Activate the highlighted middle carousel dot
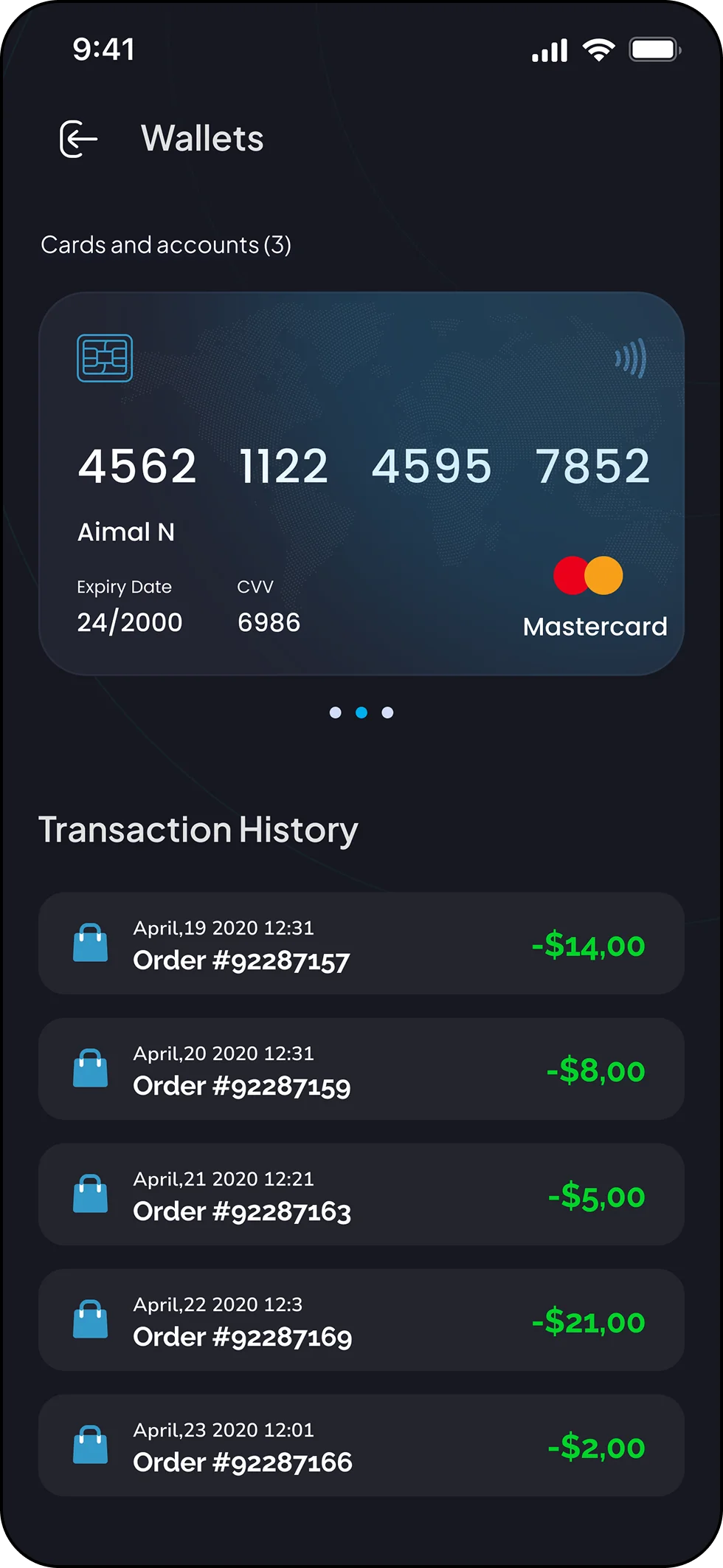Viewport: 723px width, 1568px height. click(x=361, y=712)
